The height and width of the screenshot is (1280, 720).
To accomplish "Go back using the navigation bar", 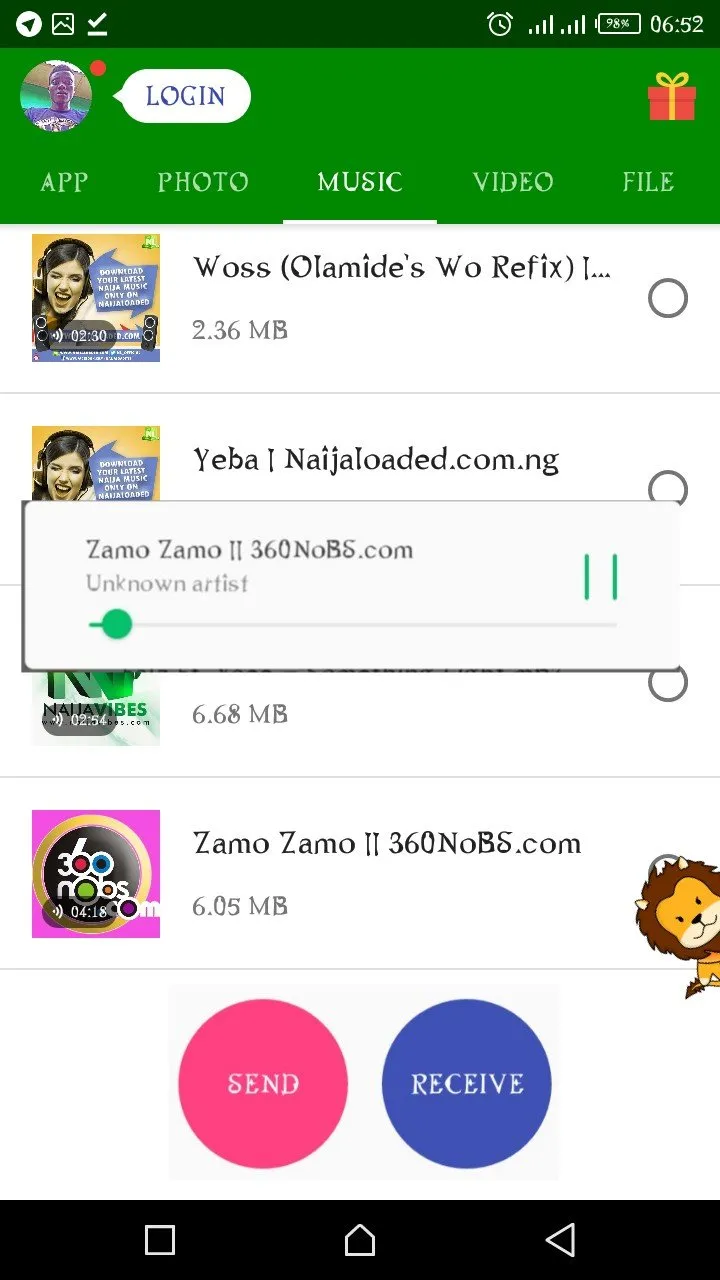I will (x=560, y=1240).
